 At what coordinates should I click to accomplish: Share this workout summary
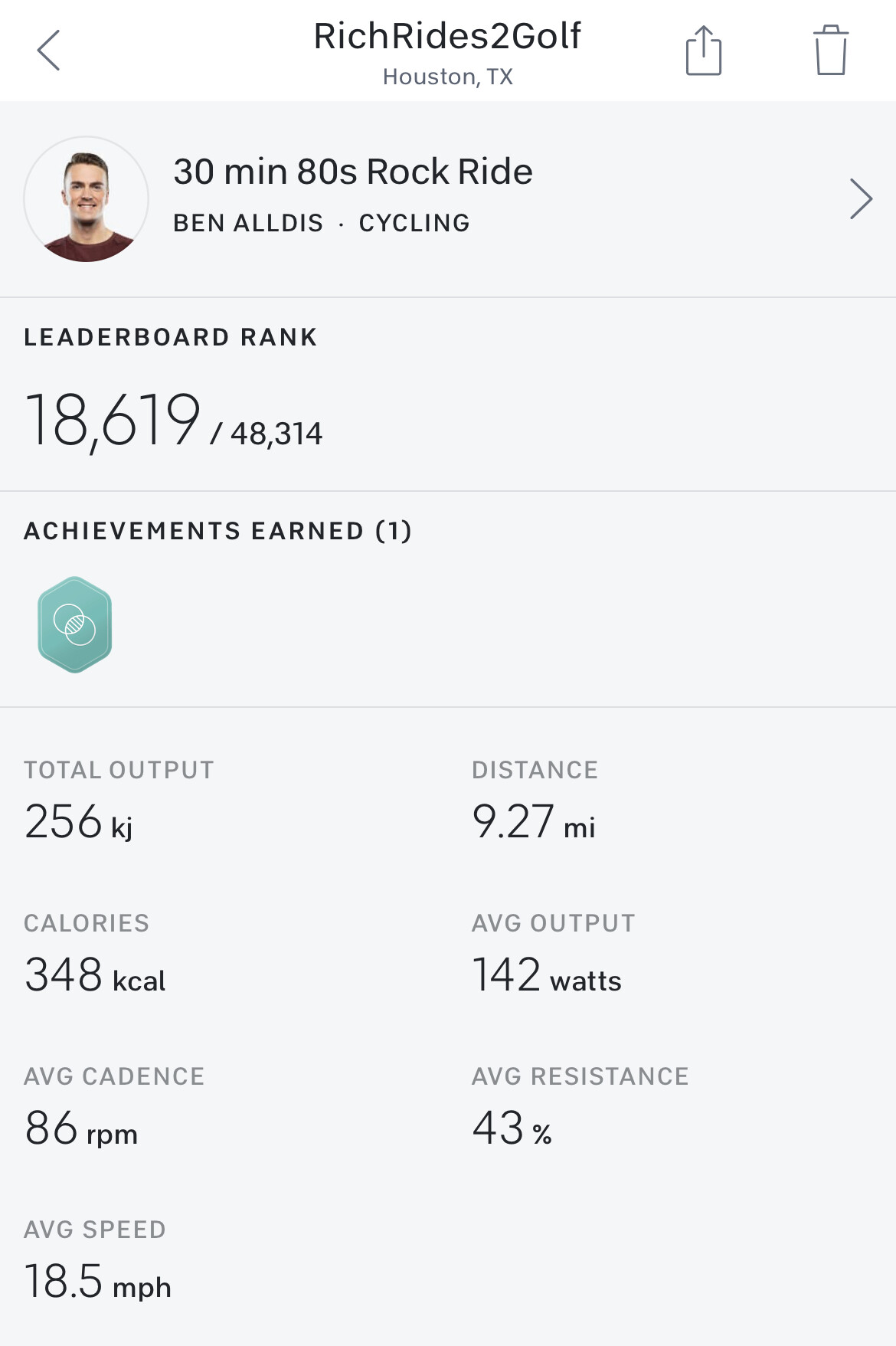coord(703,51)
